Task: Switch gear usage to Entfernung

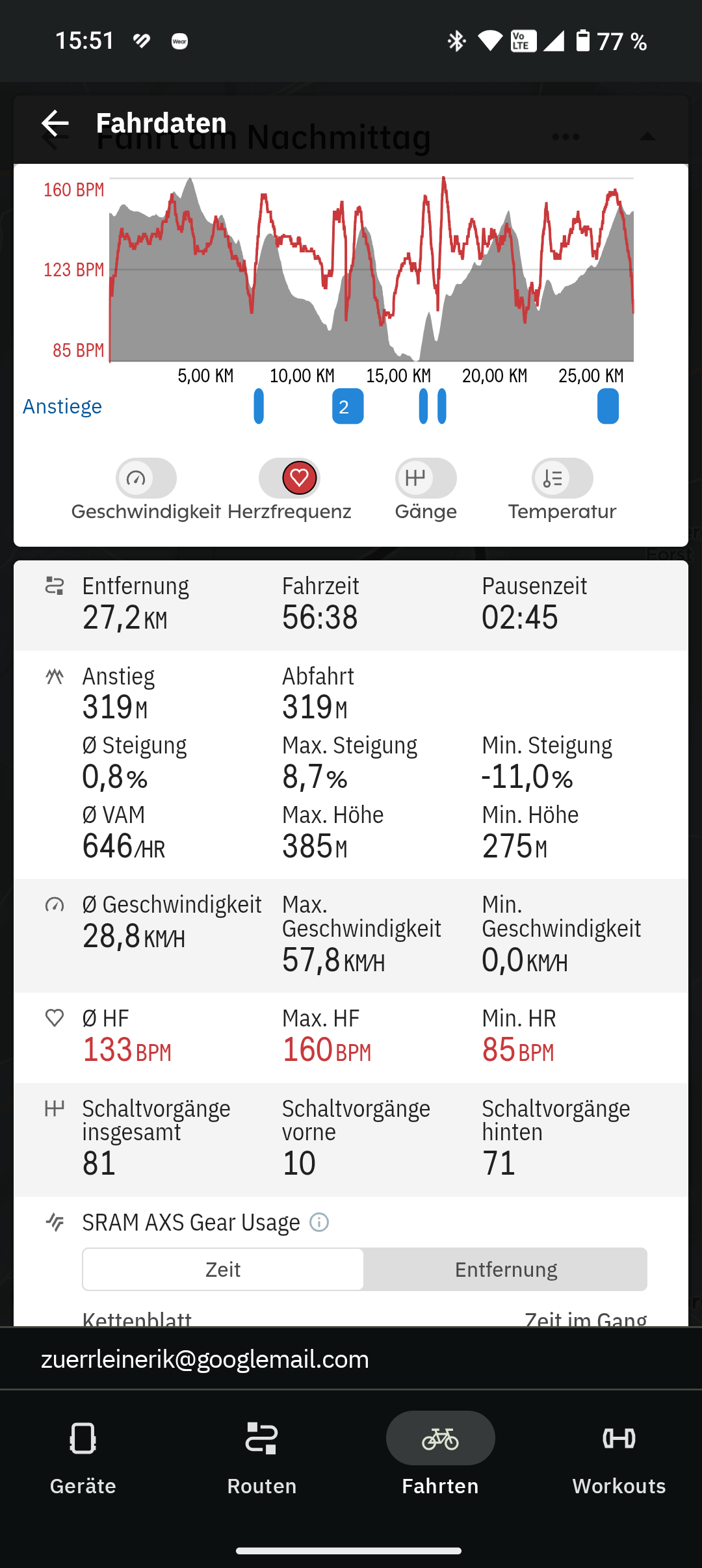Action: tap(506, 1269)
